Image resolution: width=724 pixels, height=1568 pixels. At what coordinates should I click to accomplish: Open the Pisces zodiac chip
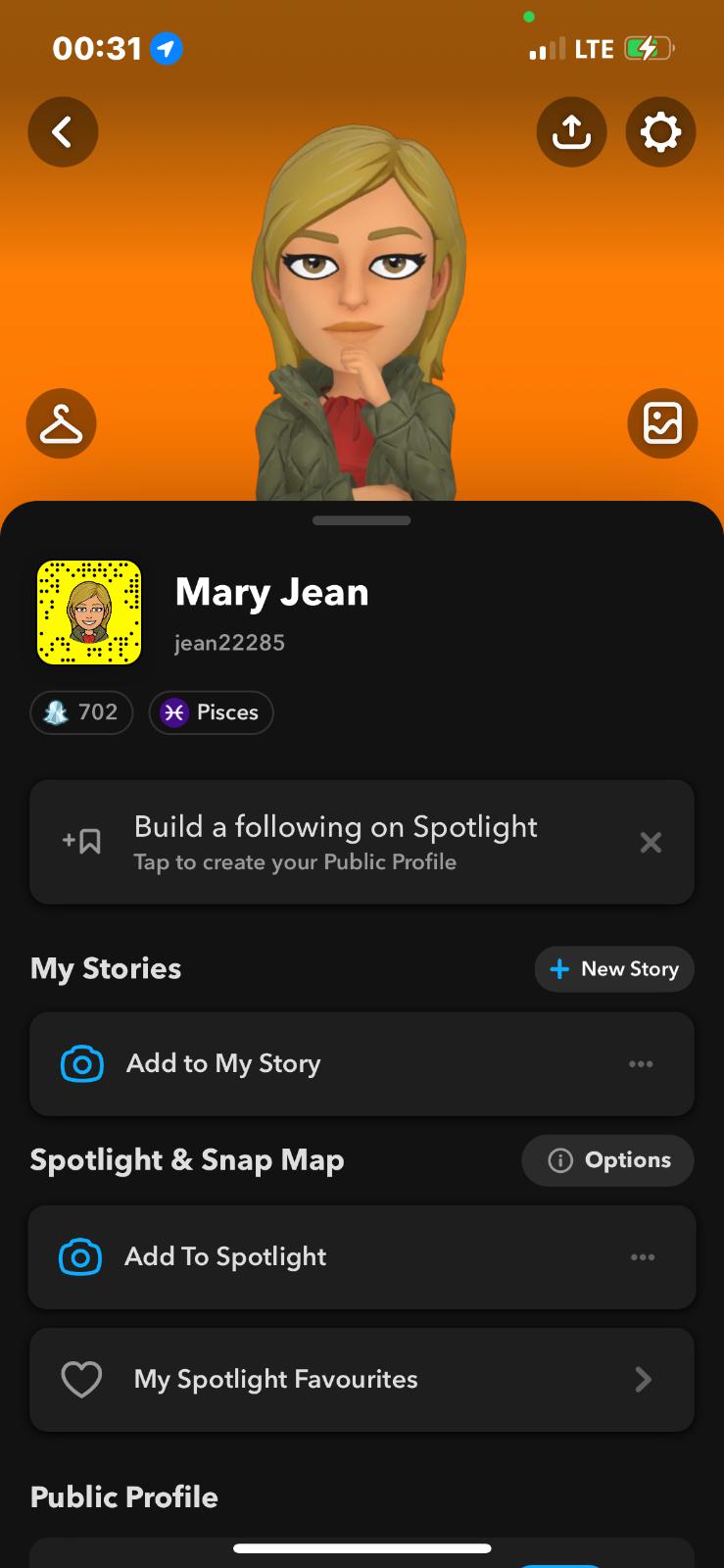coord(211,712)
